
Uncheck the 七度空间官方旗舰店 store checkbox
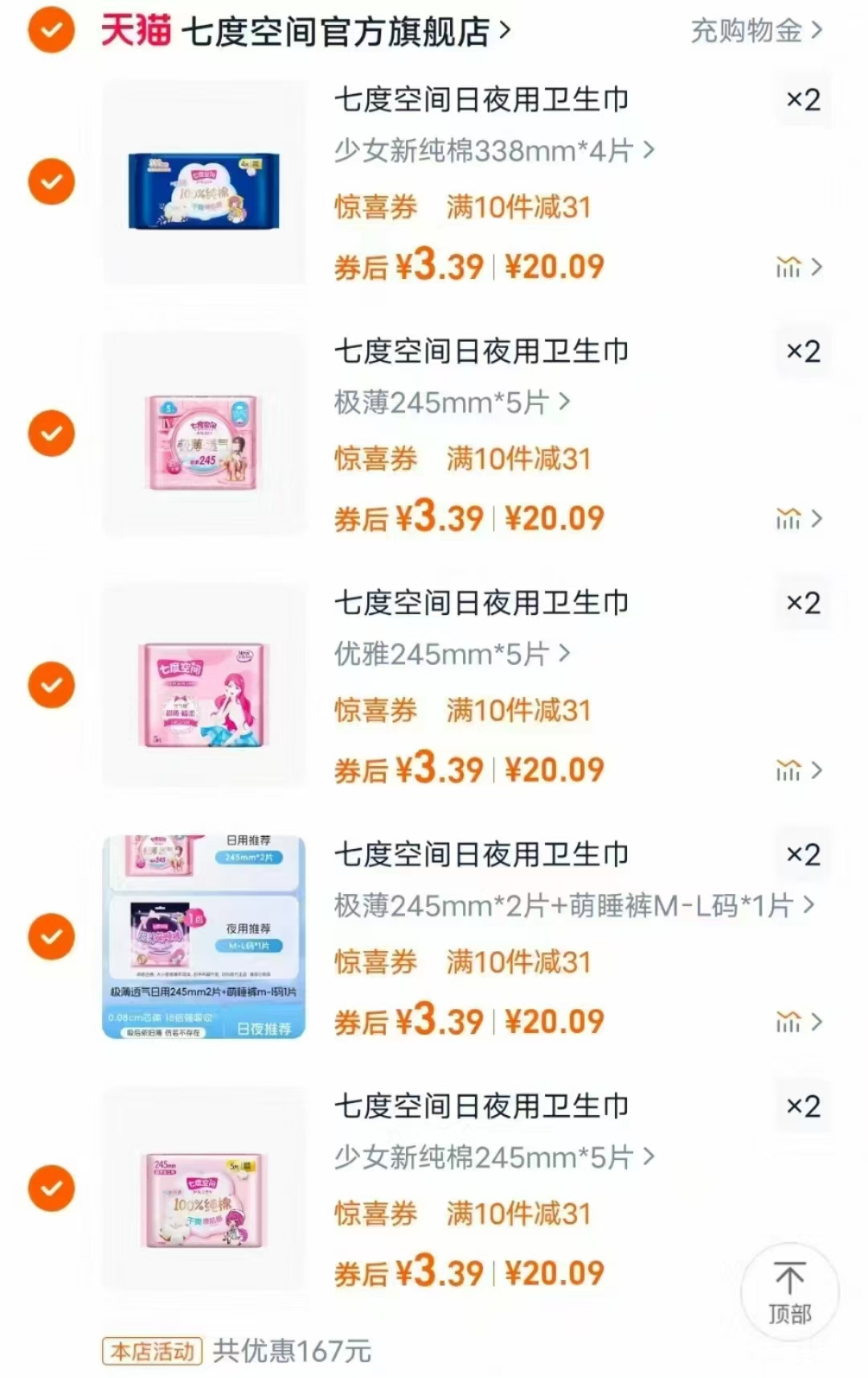[51, 30]
